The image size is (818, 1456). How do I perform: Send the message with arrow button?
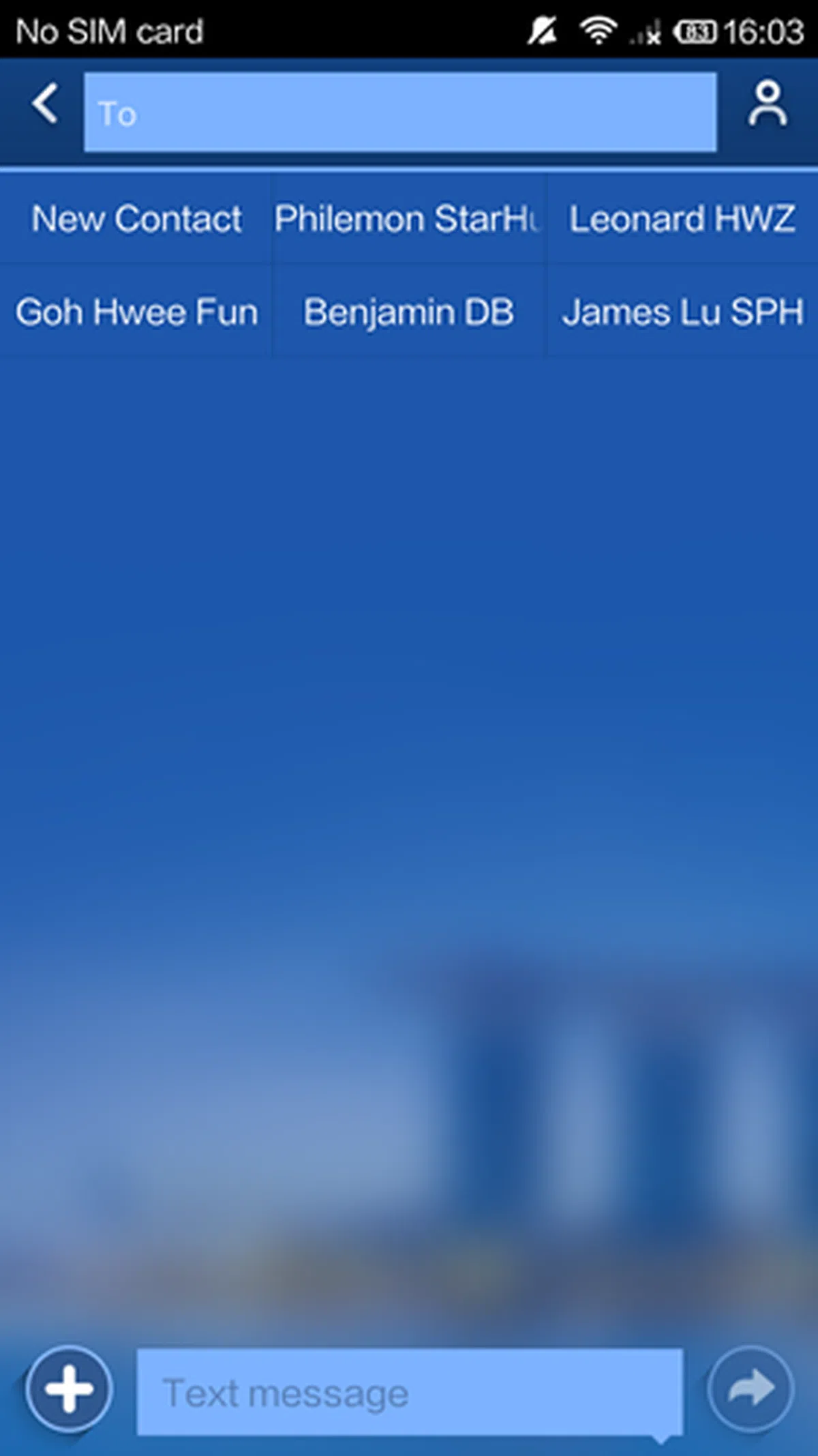coord(751,1388)
